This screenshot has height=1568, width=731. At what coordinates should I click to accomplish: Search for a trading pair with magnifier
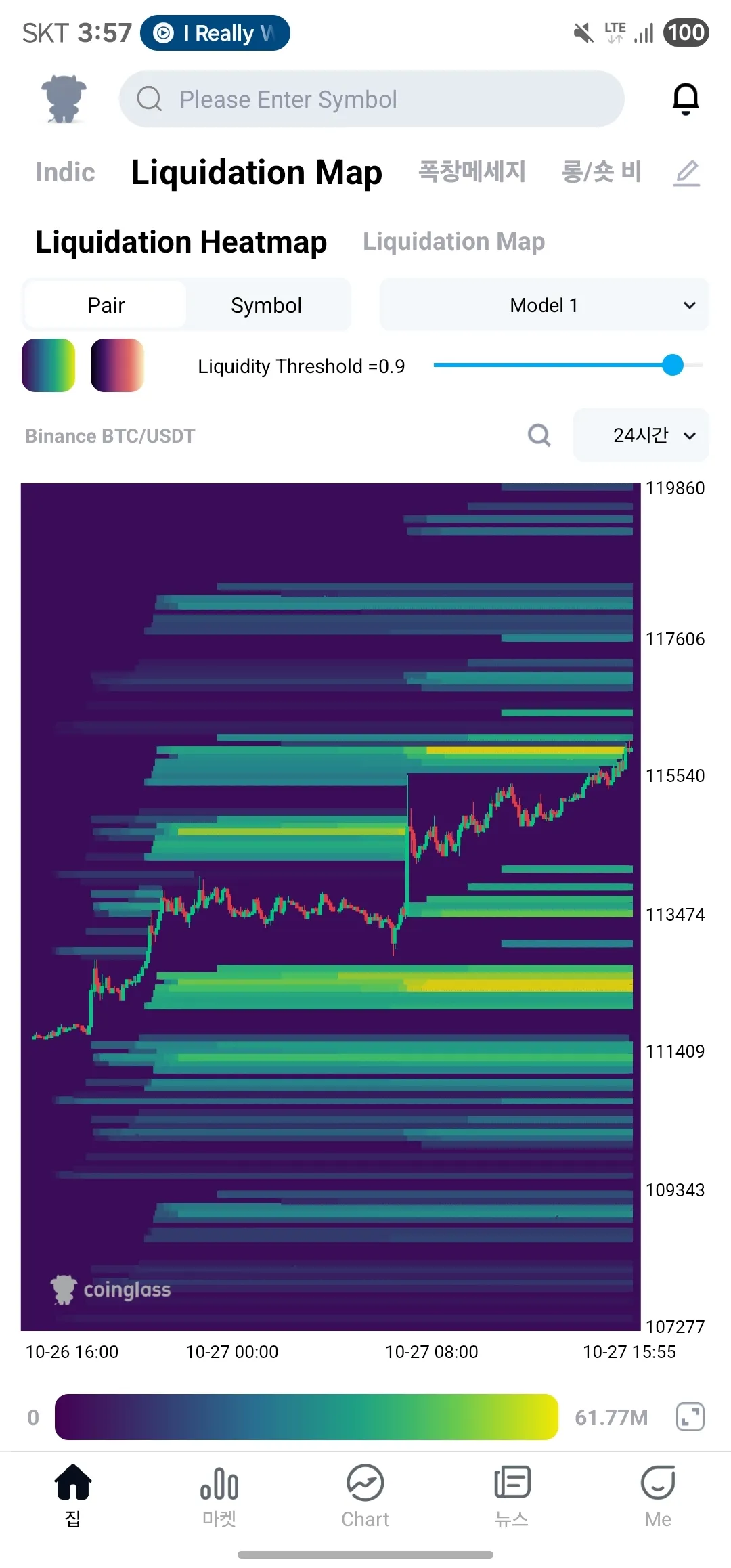539,435
